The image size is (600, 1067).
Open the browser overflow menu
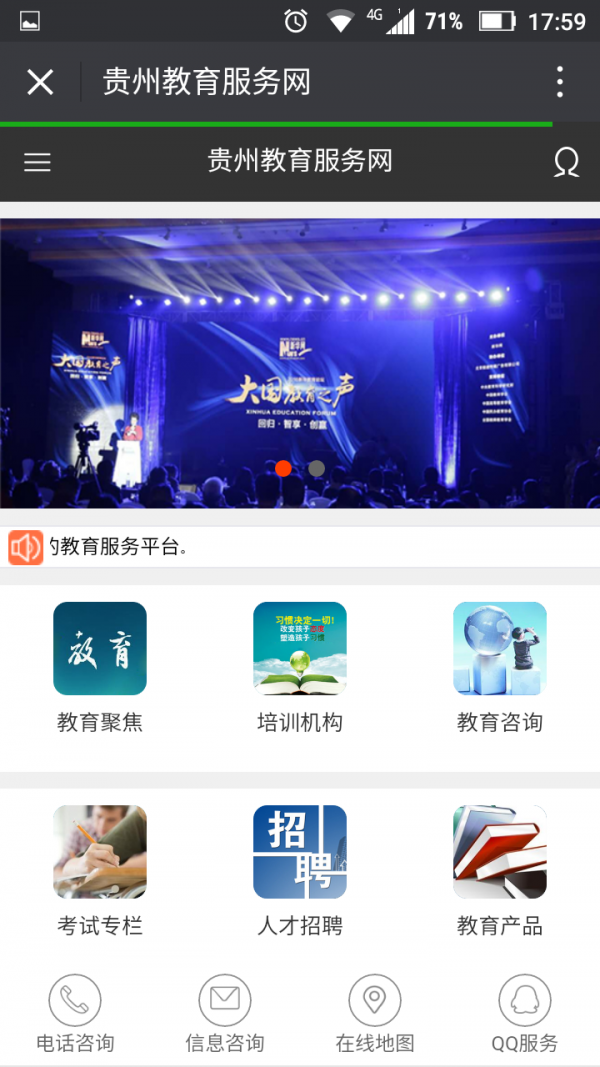[x=559, y=82]
